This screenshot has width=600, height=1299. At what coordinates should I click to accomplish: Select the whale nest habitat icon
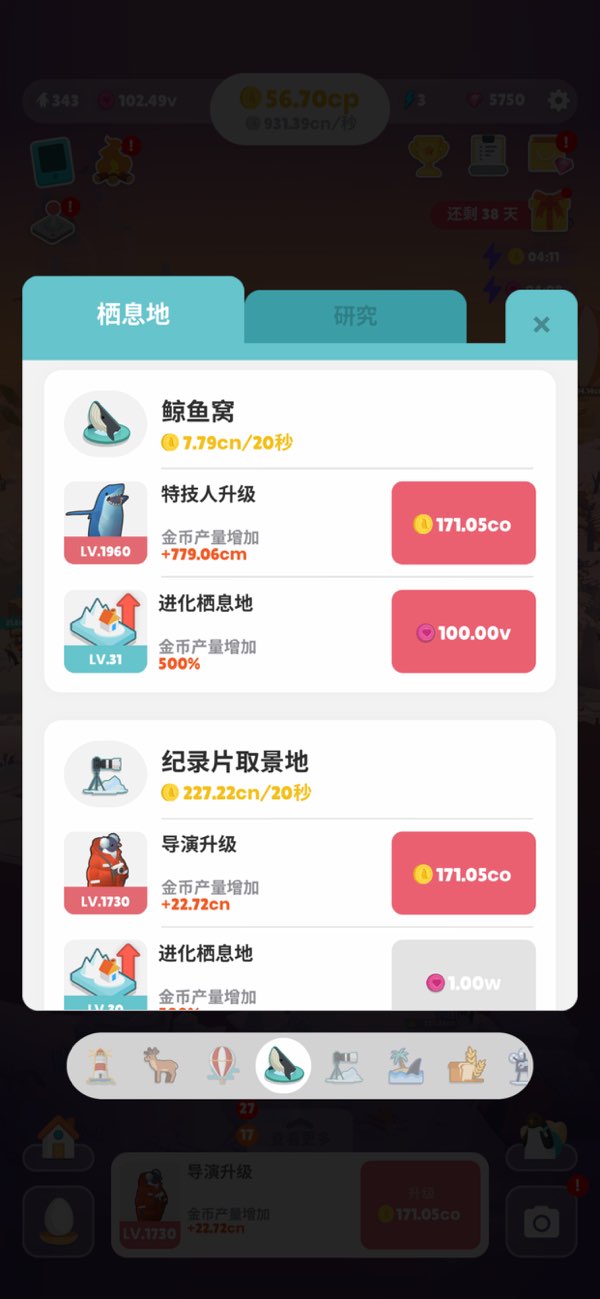tap(283, 1066)
